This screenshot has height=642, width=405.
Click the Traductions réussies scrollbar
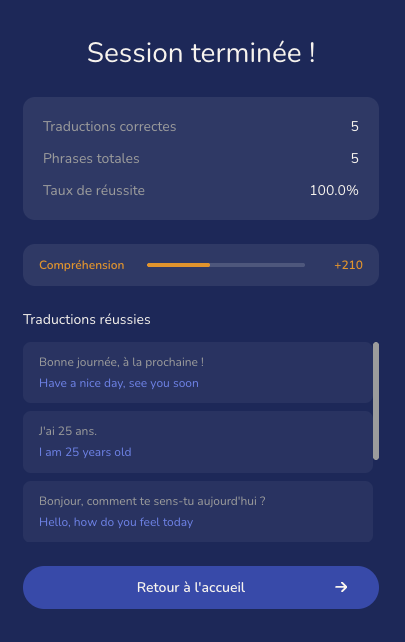376,401
